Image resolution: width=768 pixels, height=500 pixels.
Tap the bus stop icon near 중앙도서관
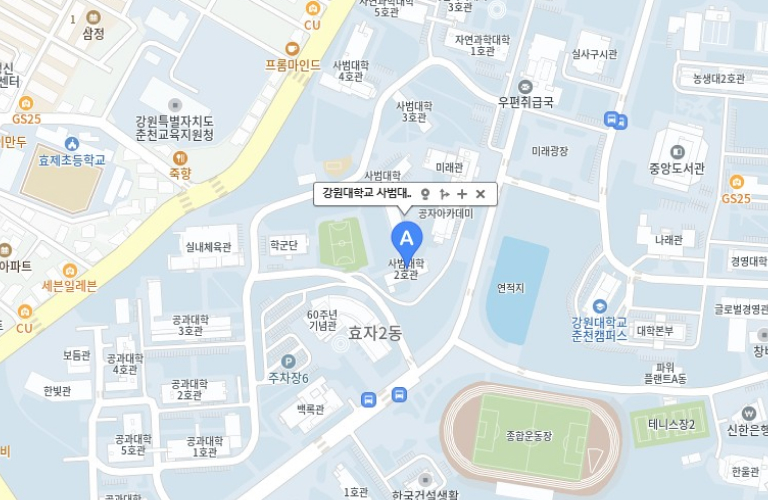point(616,120)
